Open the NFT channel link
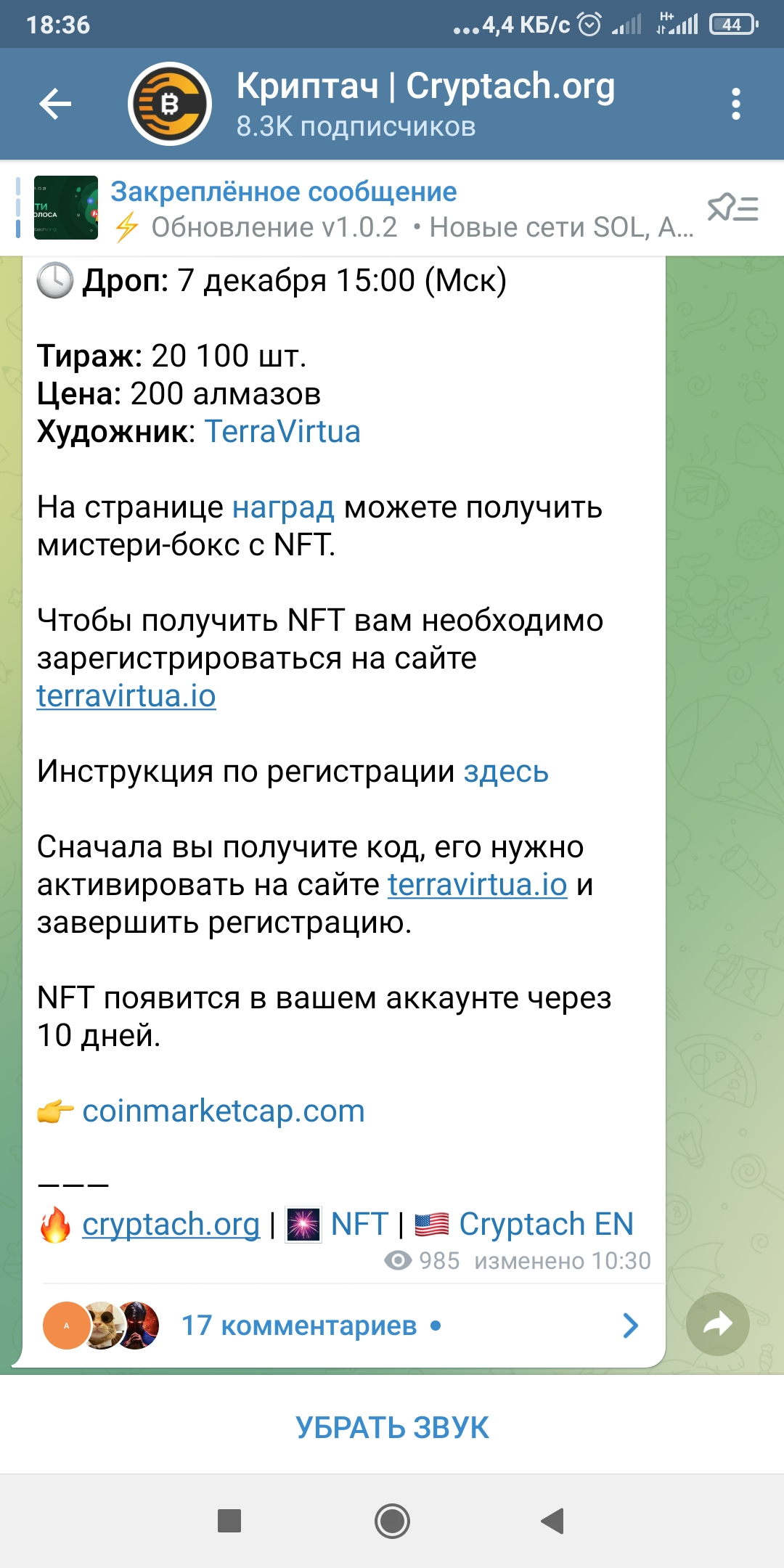The width and height of the screenshot is (784, 1568). click(x=360, y=1224)
